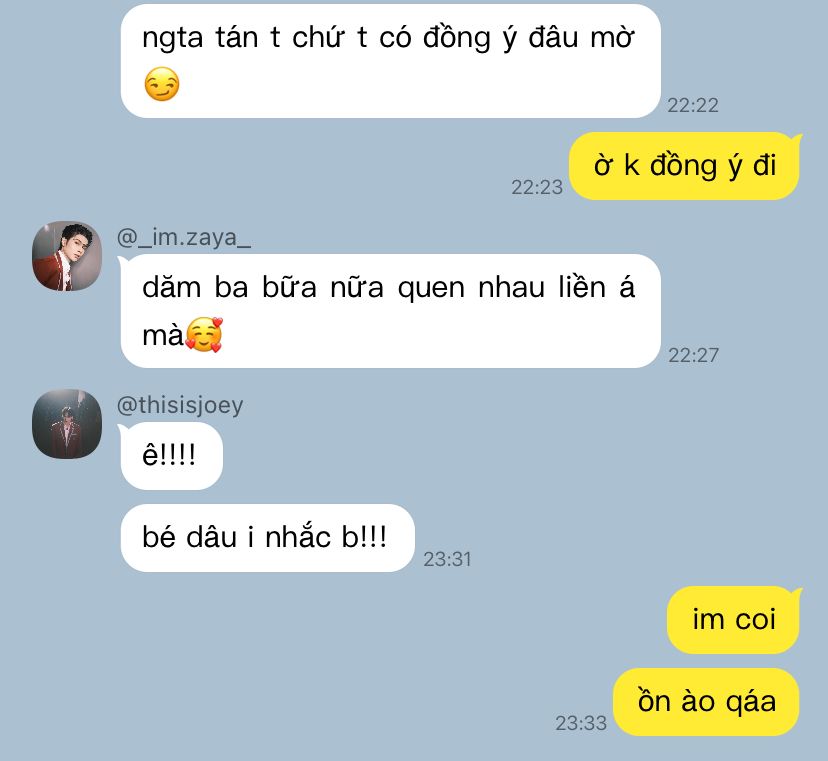The width and height of the screenshot is (828, 761).
Task: Open @thisisjoey's profile avatar
Action: click(67, 424)
